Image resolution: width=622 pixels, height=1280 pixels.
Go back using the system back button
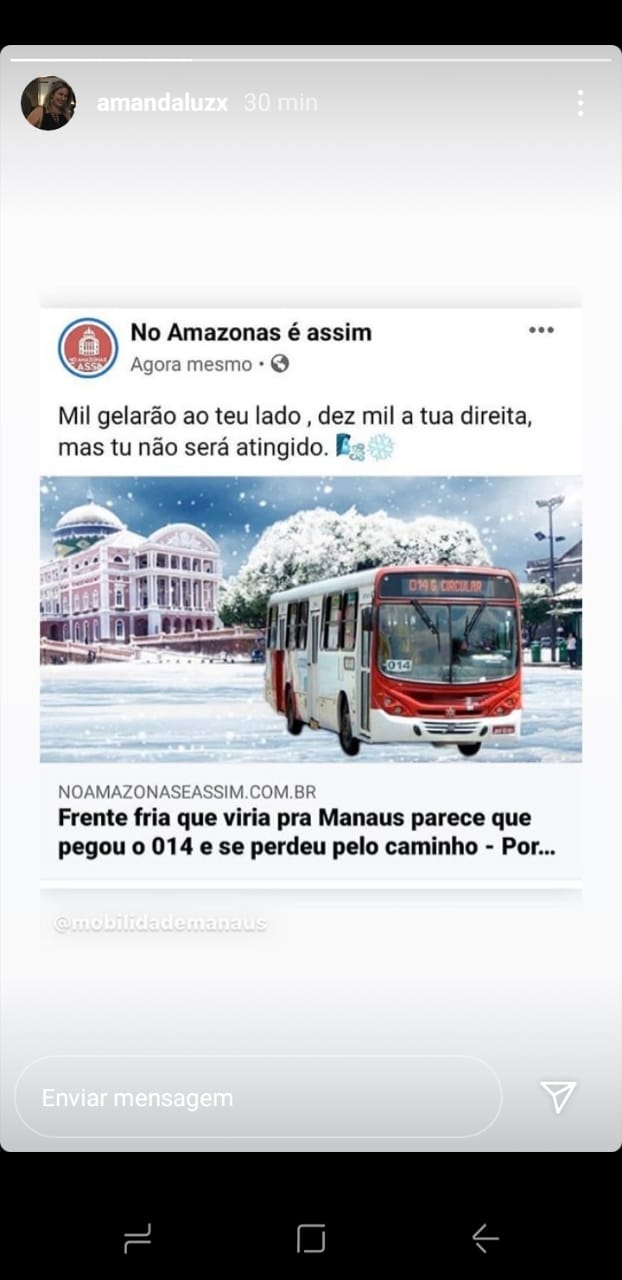coord(485,1239)
